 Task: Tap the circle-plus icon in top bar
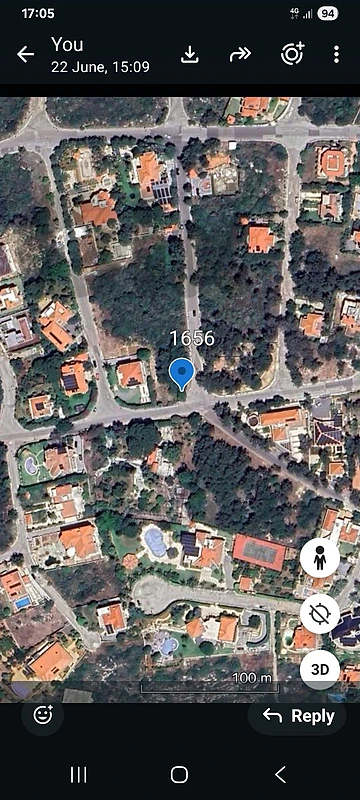[293, 54]
